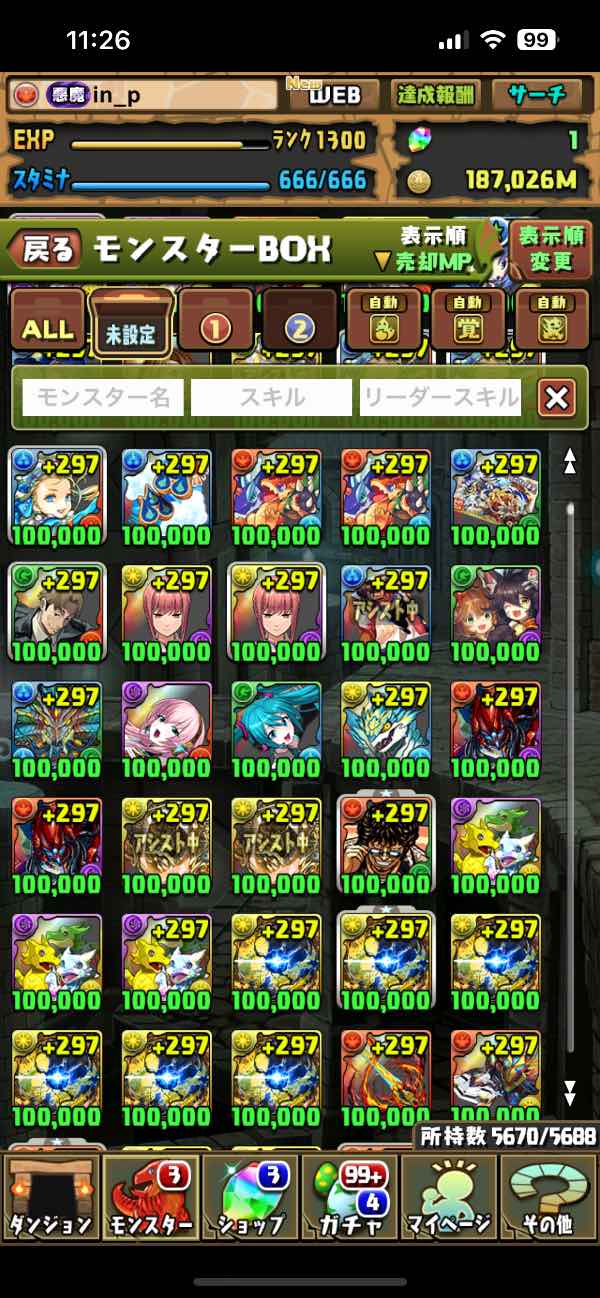600x1298 pixels.
Task: Close the search filter bar with X
Action: [557, 398]
